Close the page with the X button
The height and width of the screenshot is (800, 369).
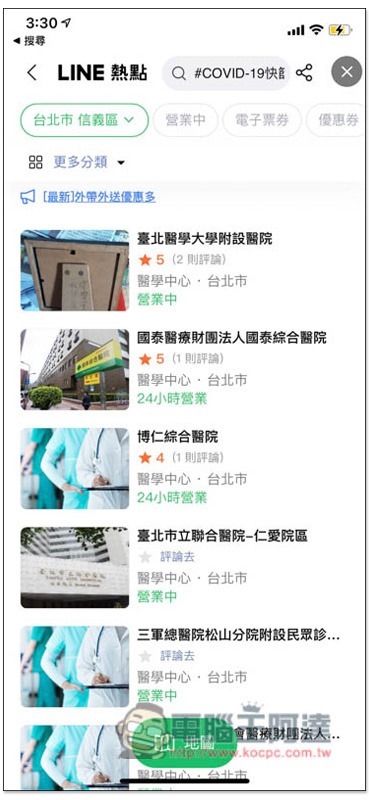click(x=347, y=72)
